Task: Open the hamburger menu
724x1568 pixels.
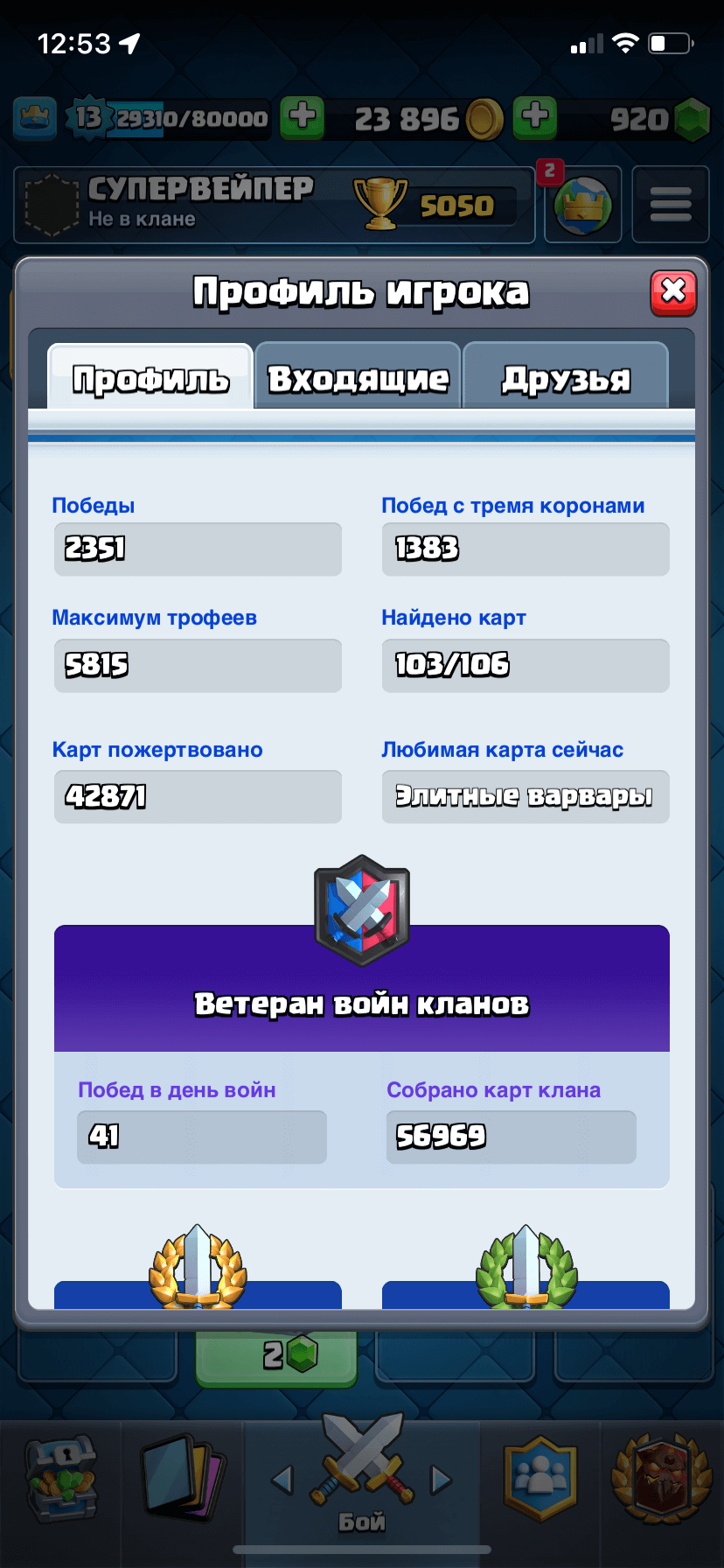Action: (670, 205)
